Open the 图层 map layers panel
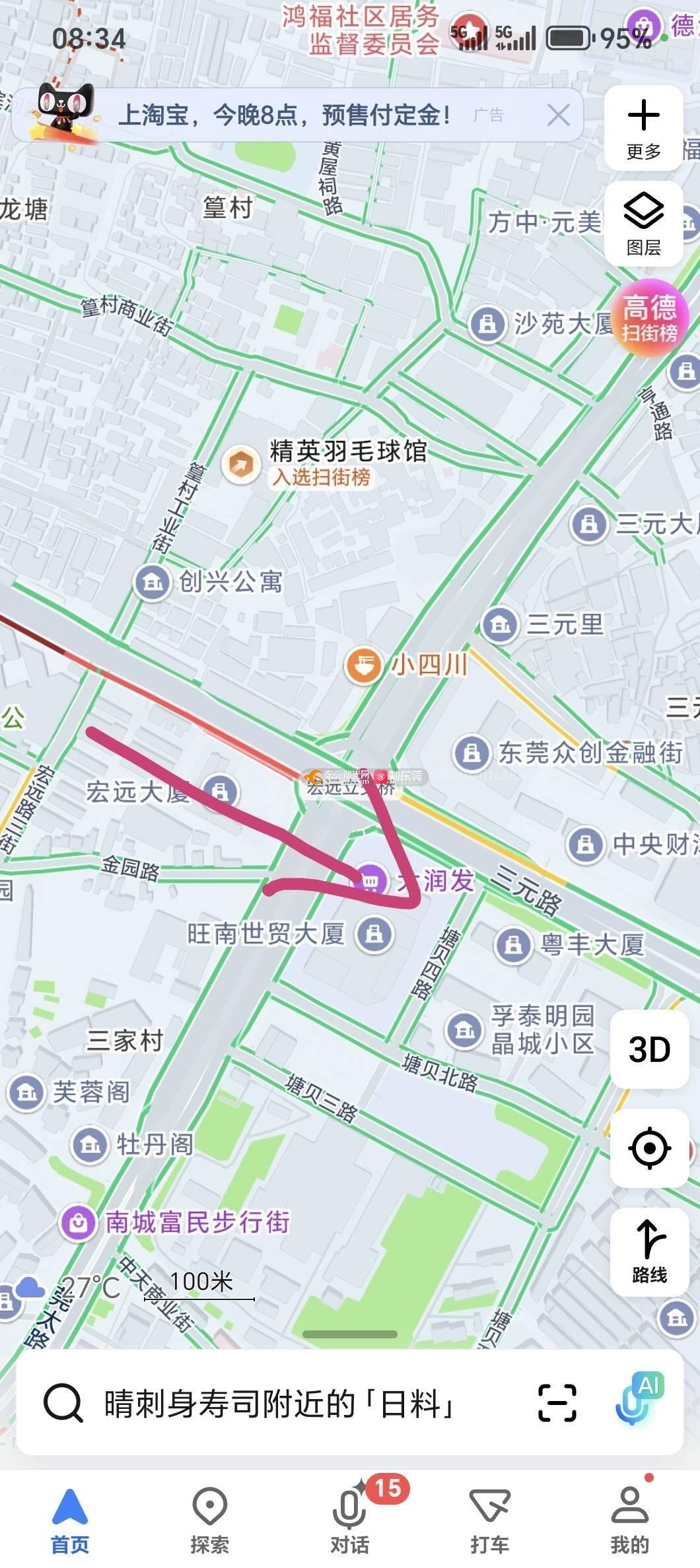The height and width of the screenshot is (1568, 700). tap(643, 224)
